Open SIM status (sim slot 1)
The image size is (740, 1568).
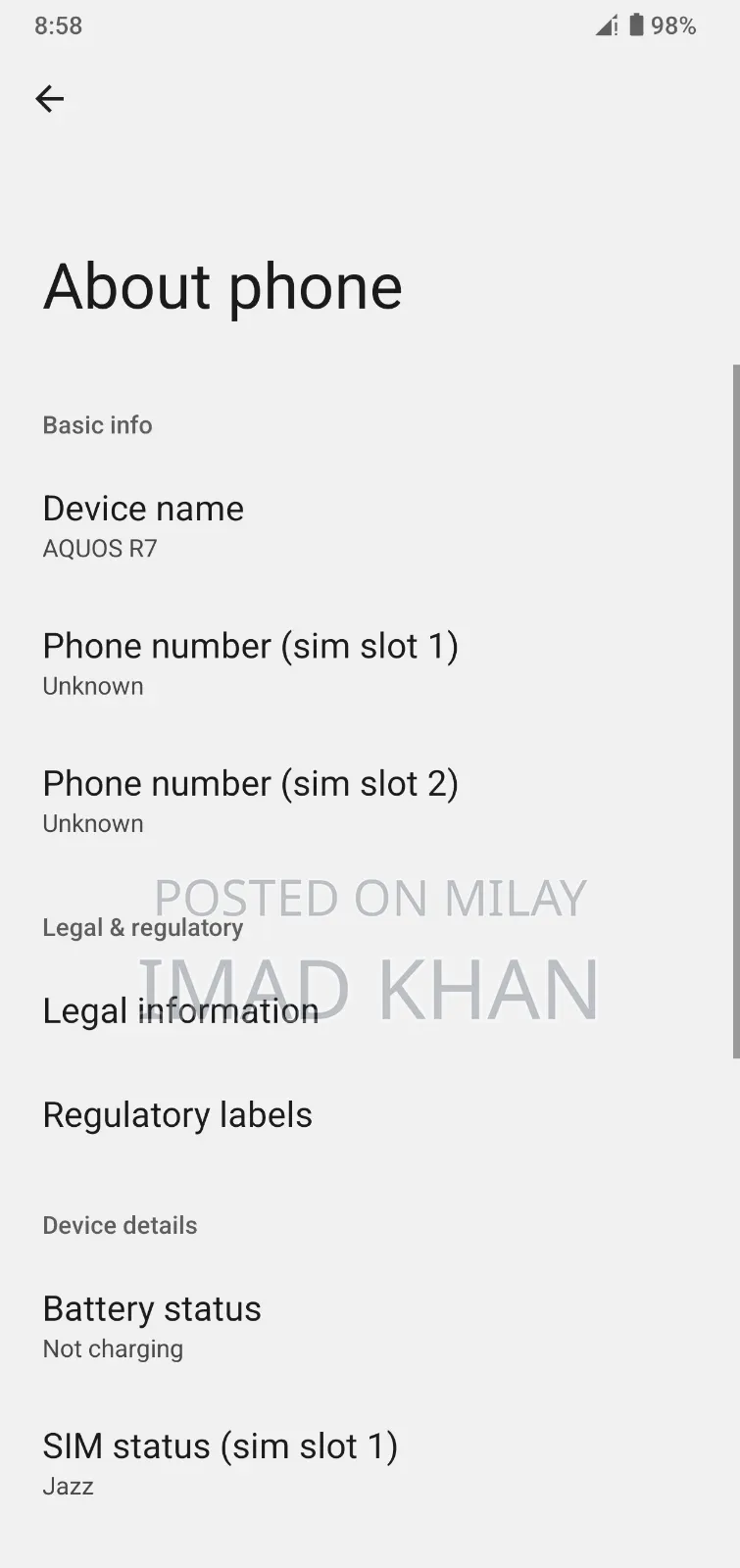tap(220, 1463)
